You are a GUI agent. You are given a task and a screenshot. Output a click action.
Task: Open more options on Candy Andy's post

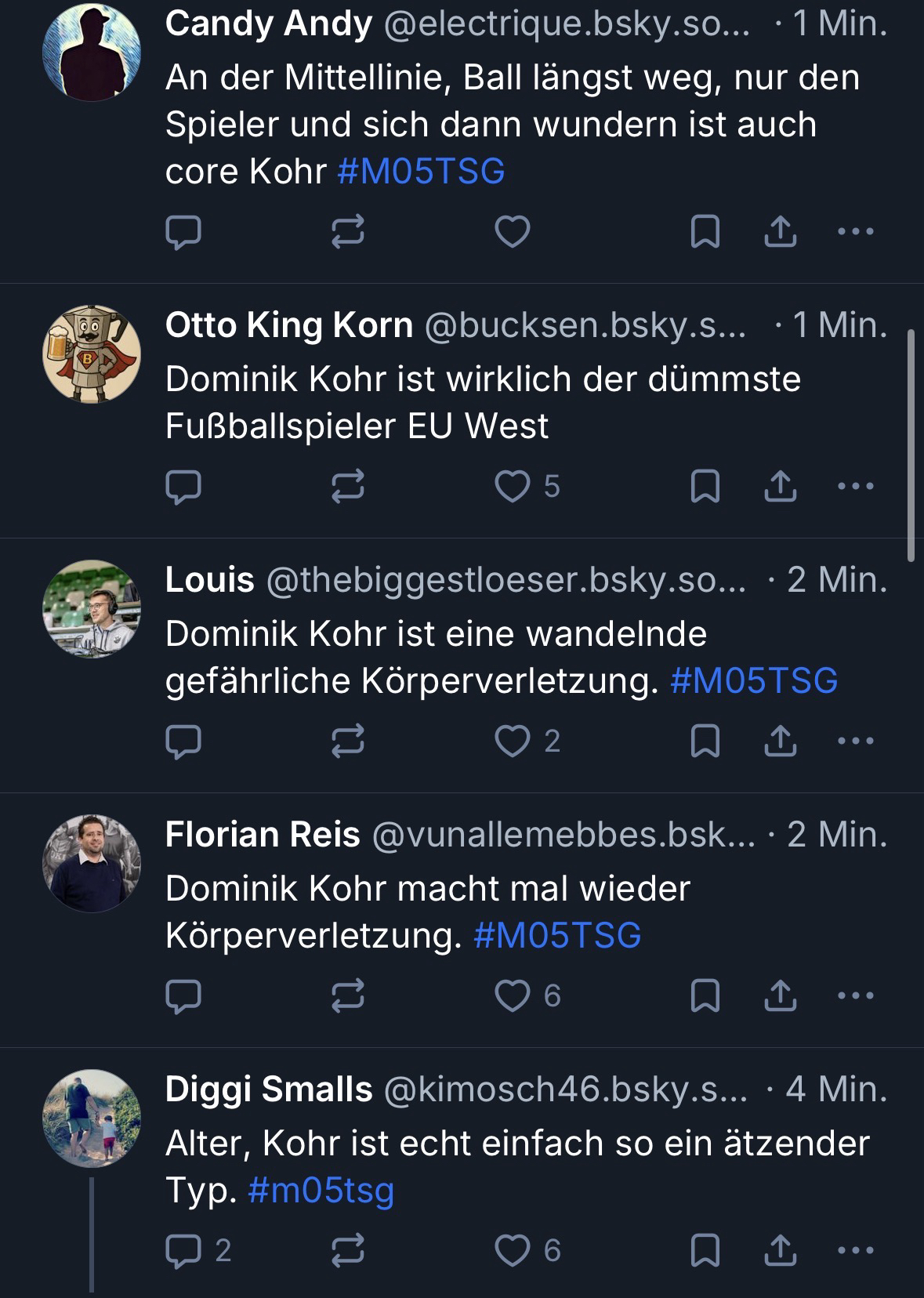point(855,231)
